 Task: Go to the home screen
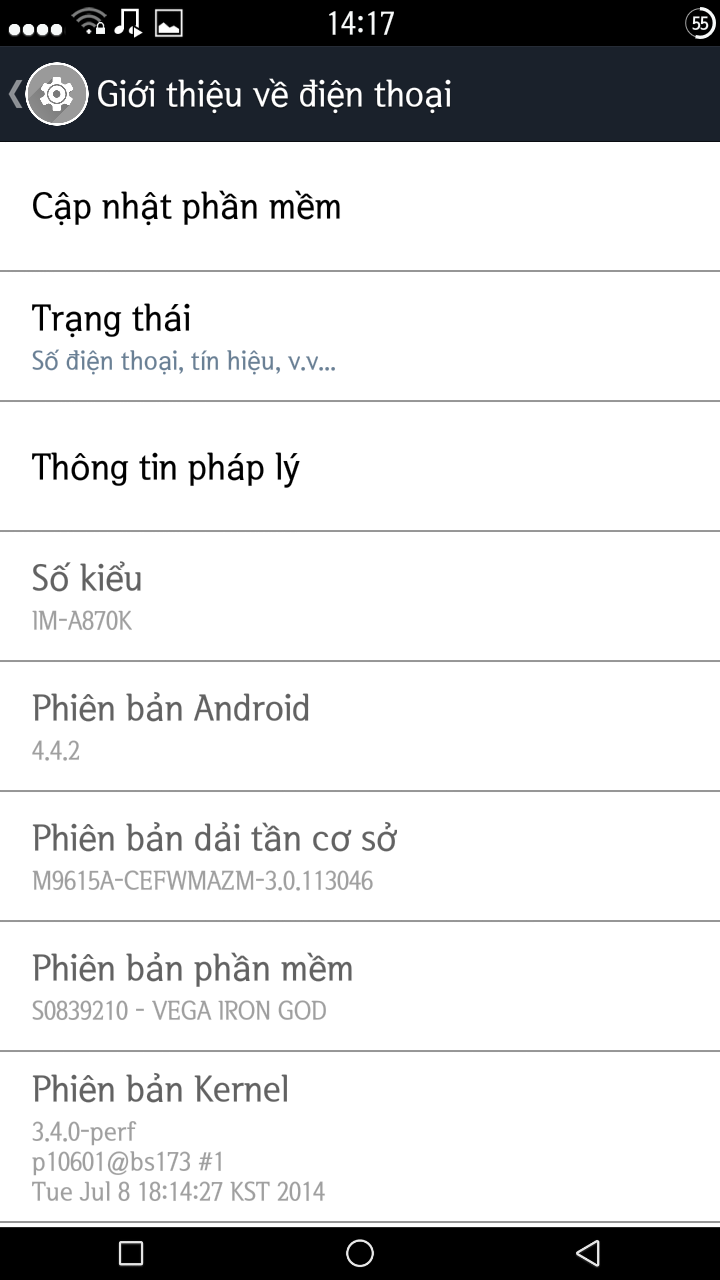(360, 1252)
